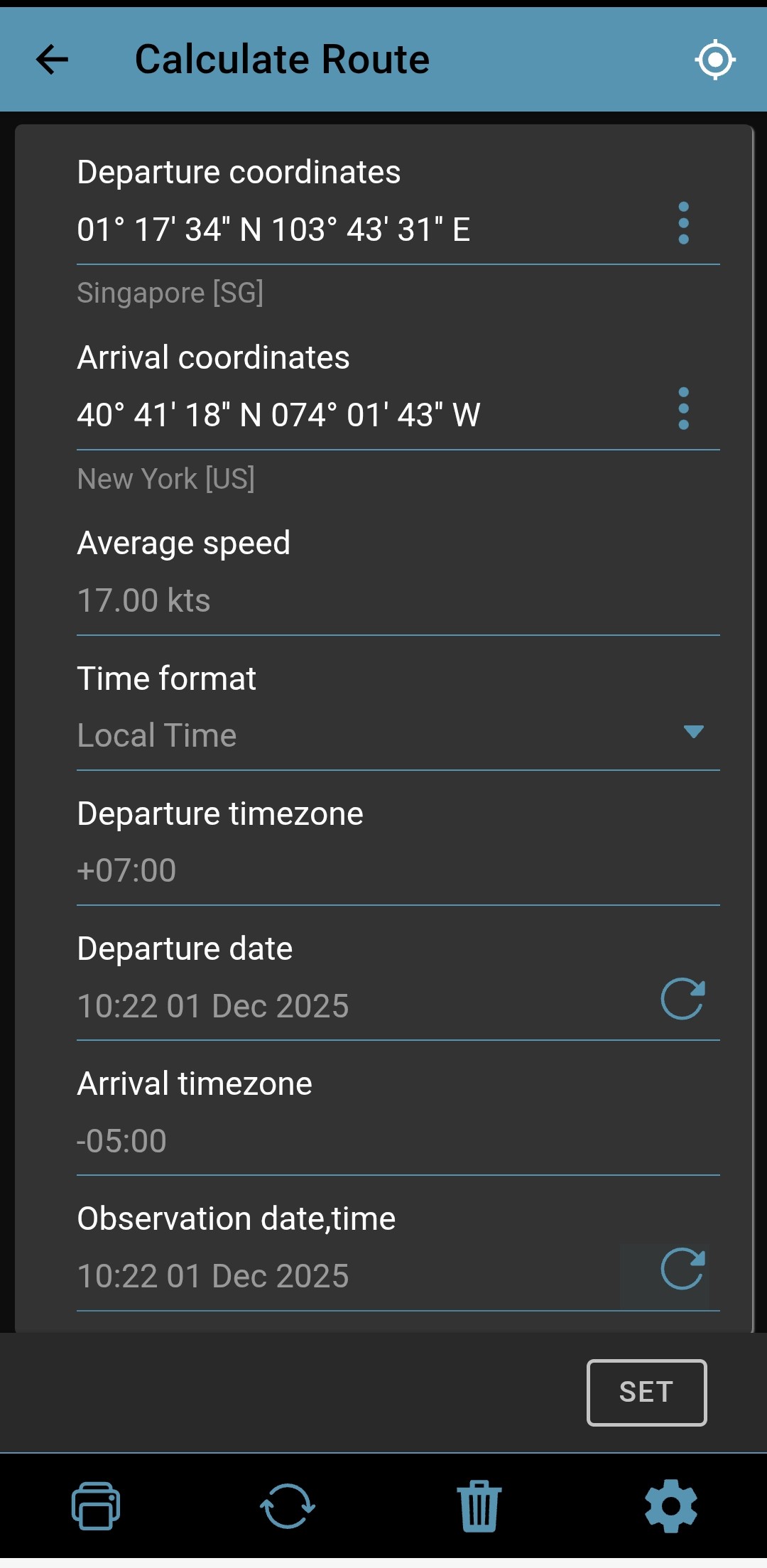Refresh observation date,time to now

[682, 1269]
